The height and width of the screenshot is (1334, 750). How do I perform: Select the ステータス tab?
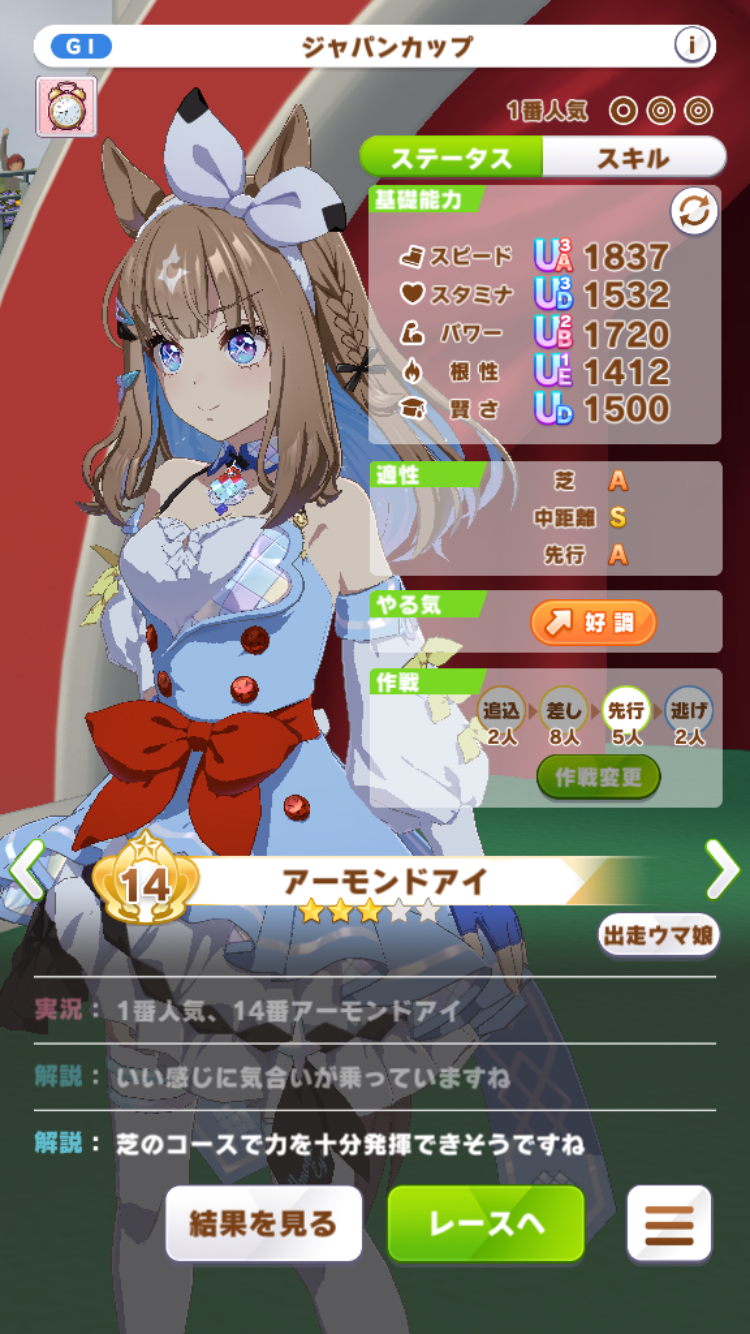click(x=451, y=158)
